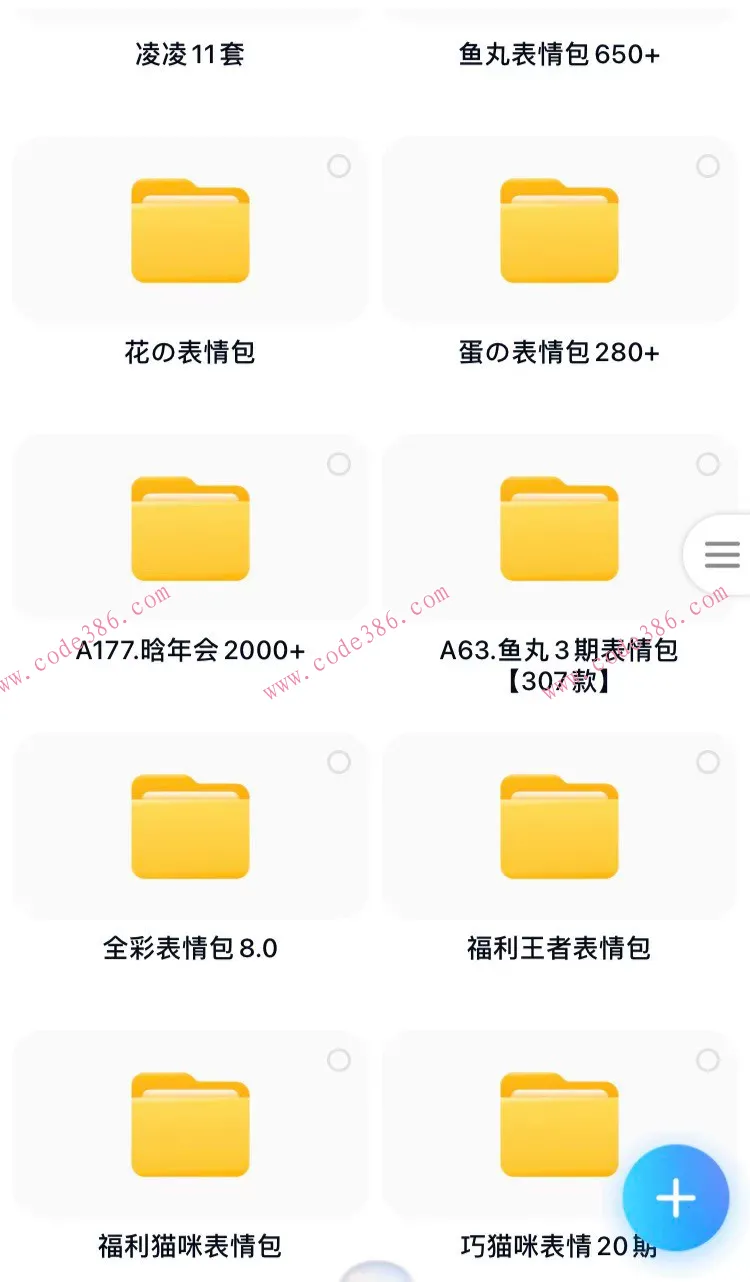The image size is (750, 1282).
Task: Open the 巧猫咪表情20期 folder icon
Action: click(560, 1122)
